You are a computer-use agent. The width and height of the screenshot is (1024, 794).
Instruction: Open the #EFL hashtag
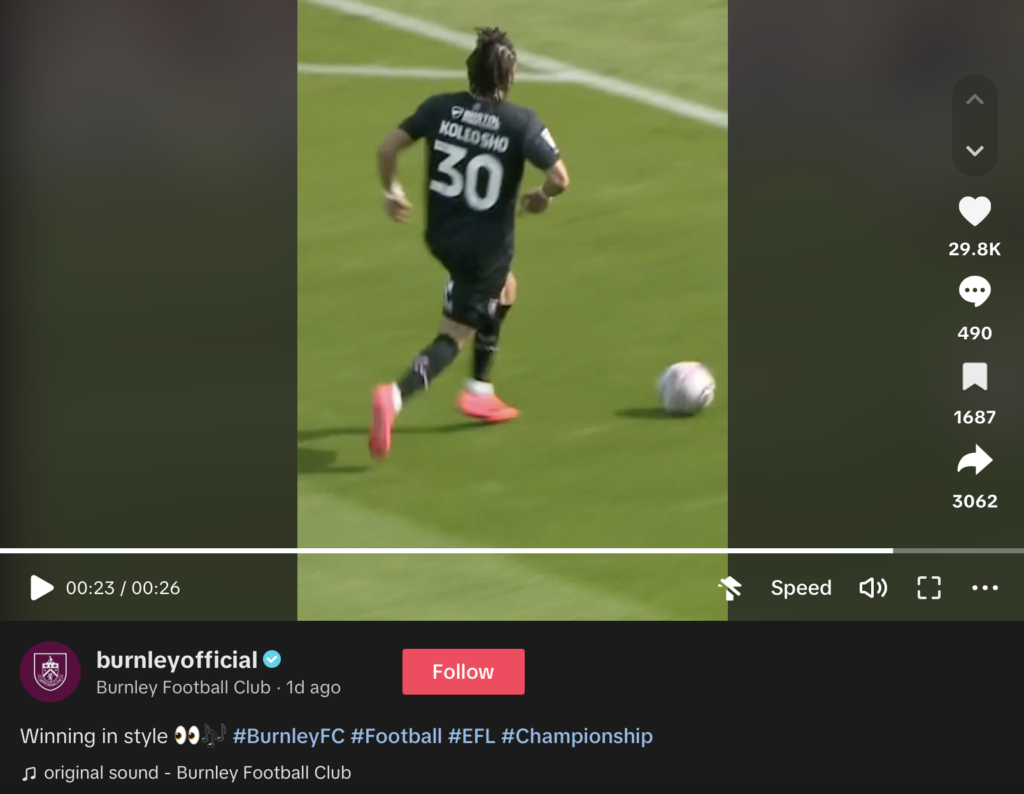471,736
